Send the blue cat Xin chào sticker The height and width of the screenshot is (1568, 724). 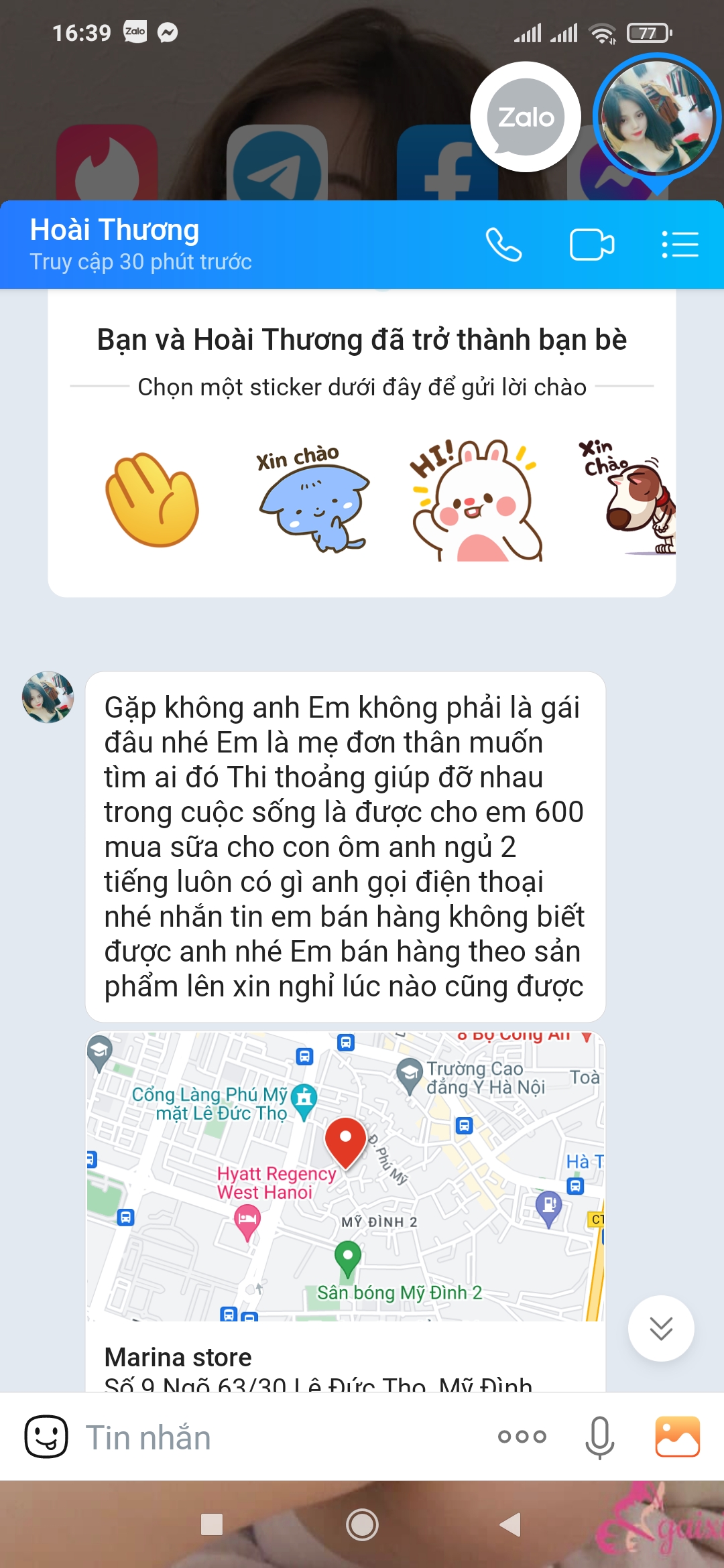tap(313, 499)
